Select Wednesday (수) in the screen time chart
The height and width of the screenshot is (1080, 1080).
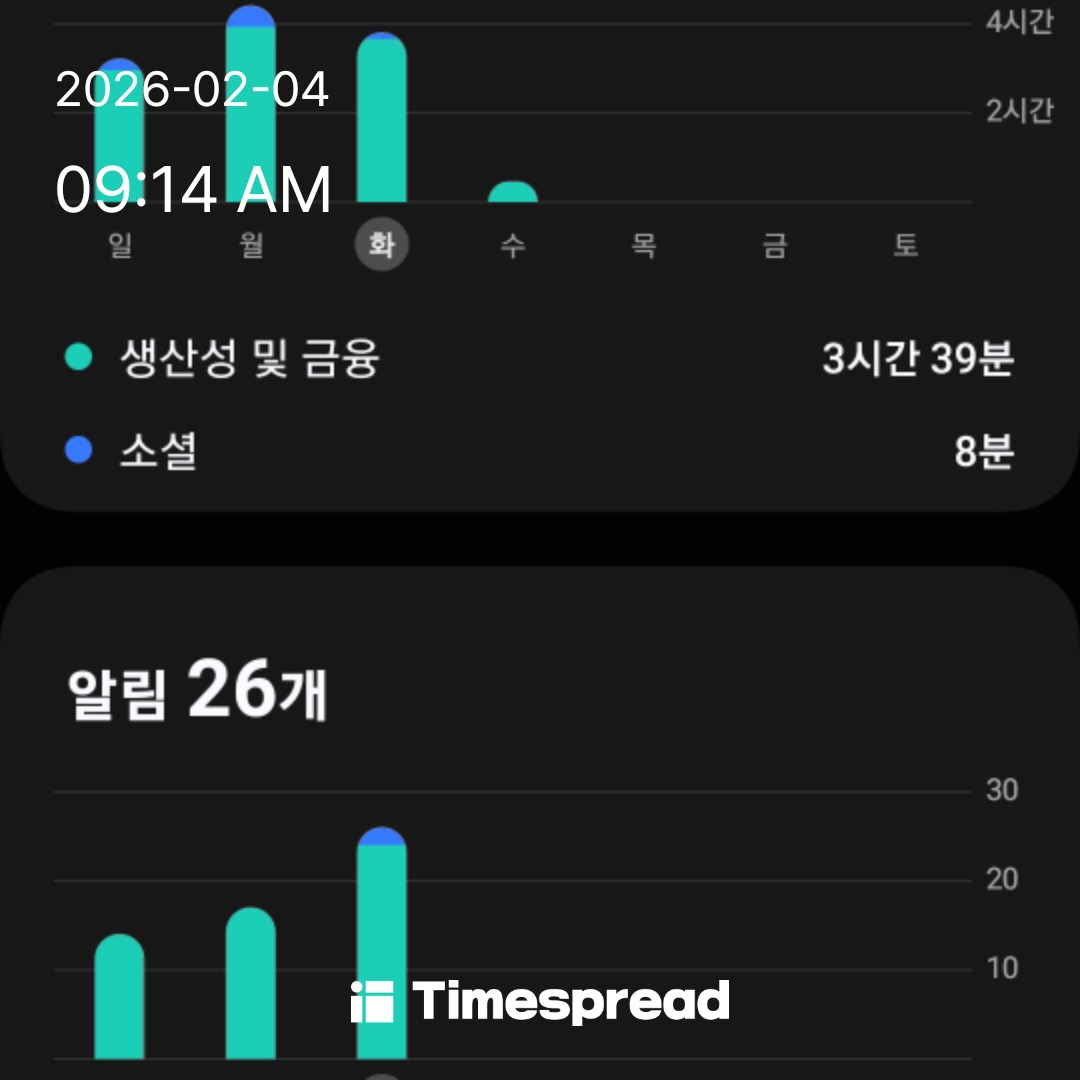(x=513, y=245)
